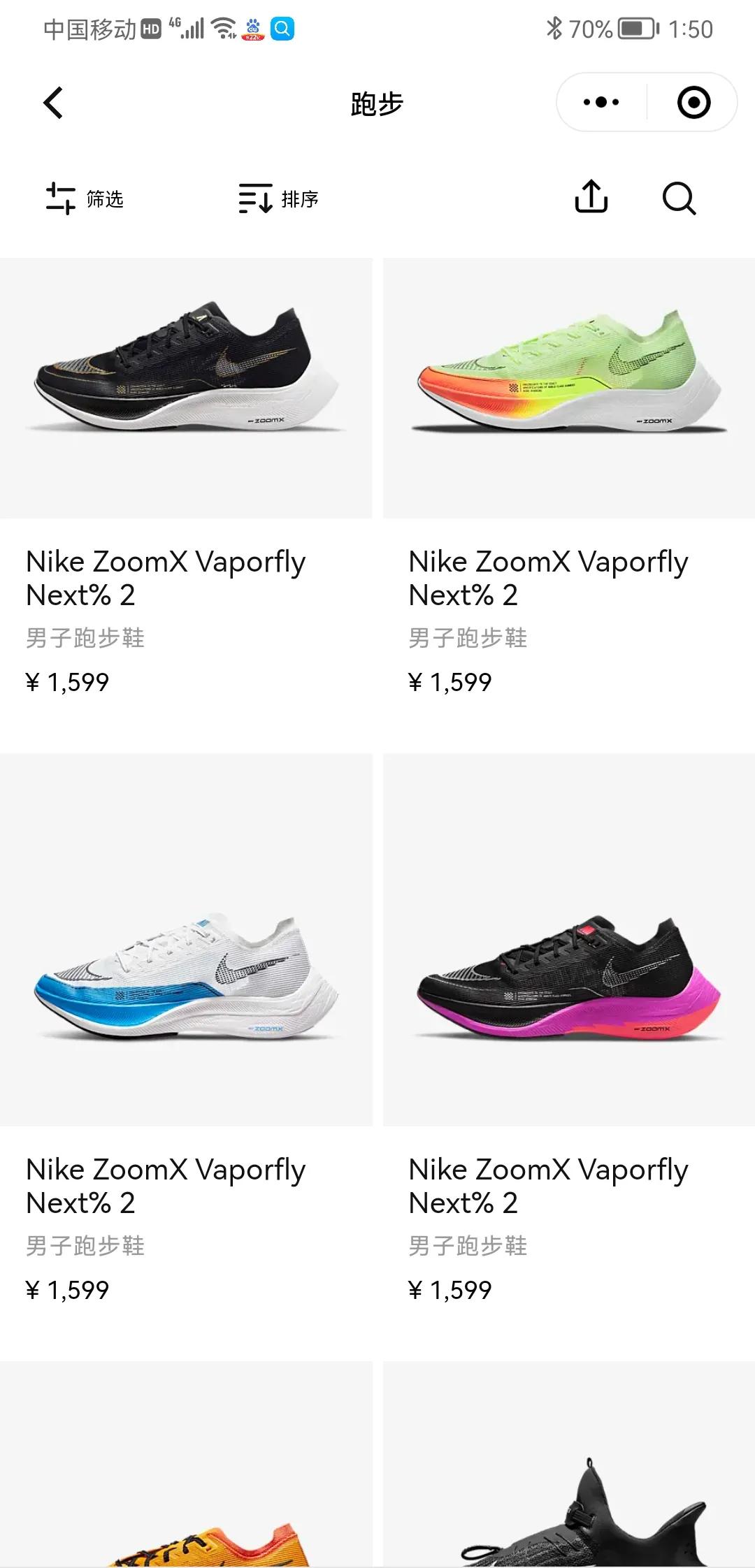The width and height of the screenshot is (755, 1568).
Task: Open the black and gold Vaporfly Next% 2
Action: click(186, 389)
